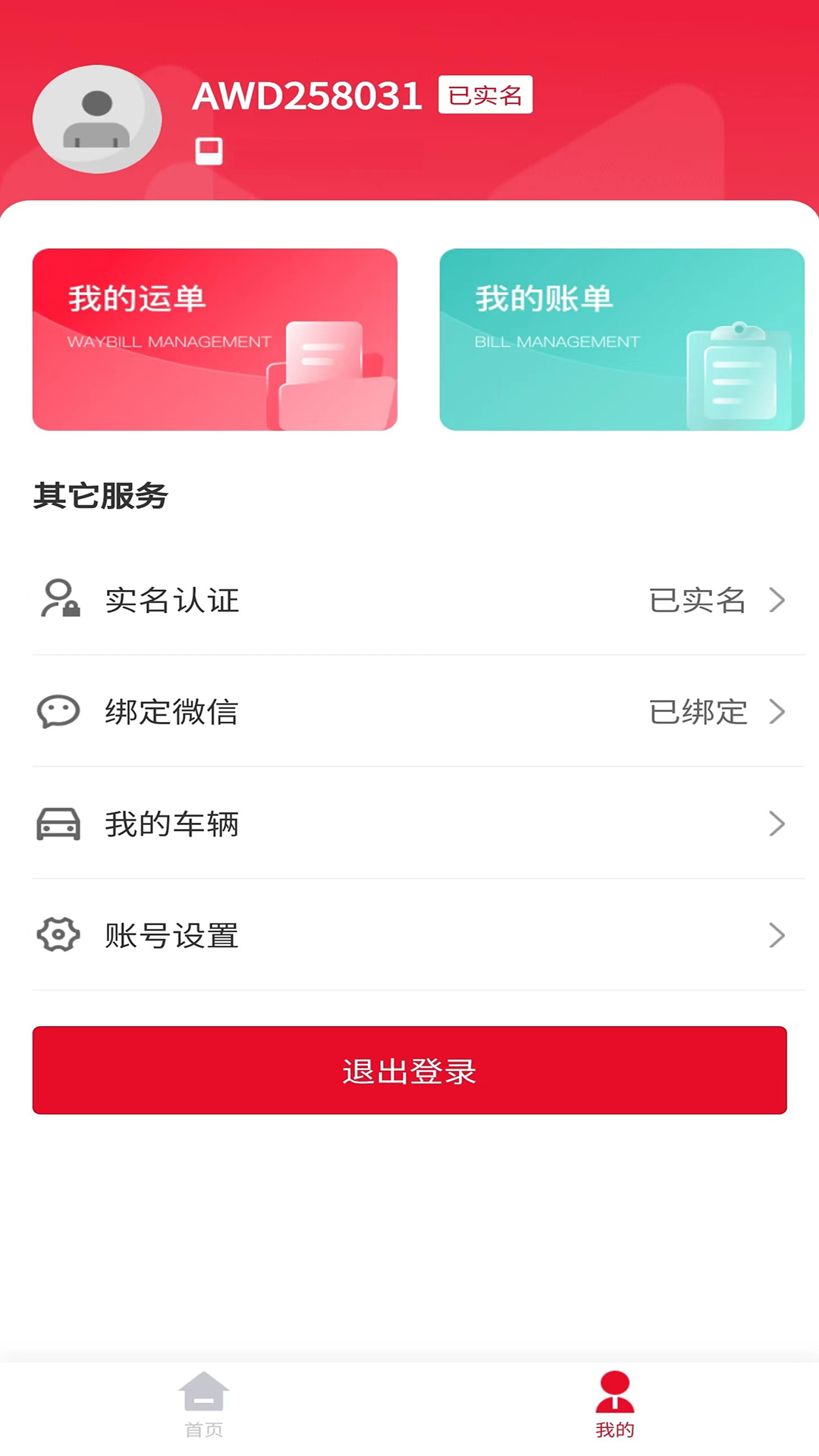This screenshot has width=819, height=1456.
Task: Expand the 实名认证 row chevron
Action: click(x=777, y=601)
